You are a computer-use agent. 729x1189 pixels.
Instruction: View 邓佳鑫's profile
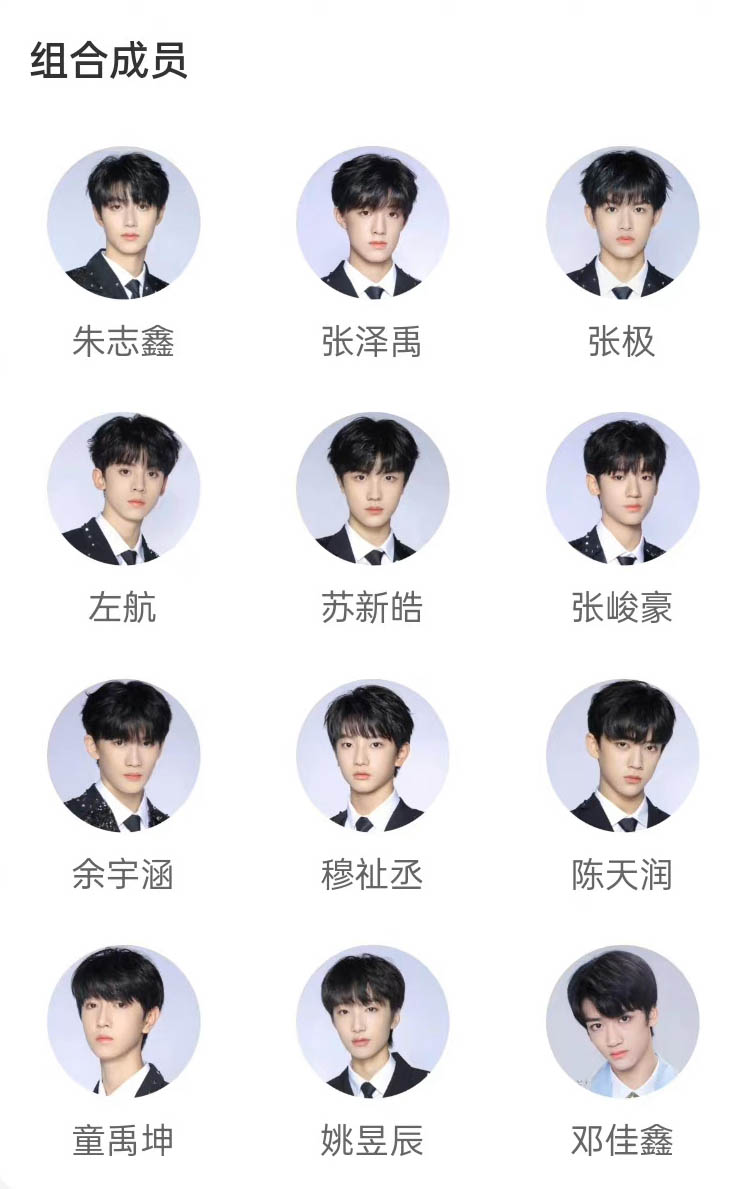click(622, 1022)
